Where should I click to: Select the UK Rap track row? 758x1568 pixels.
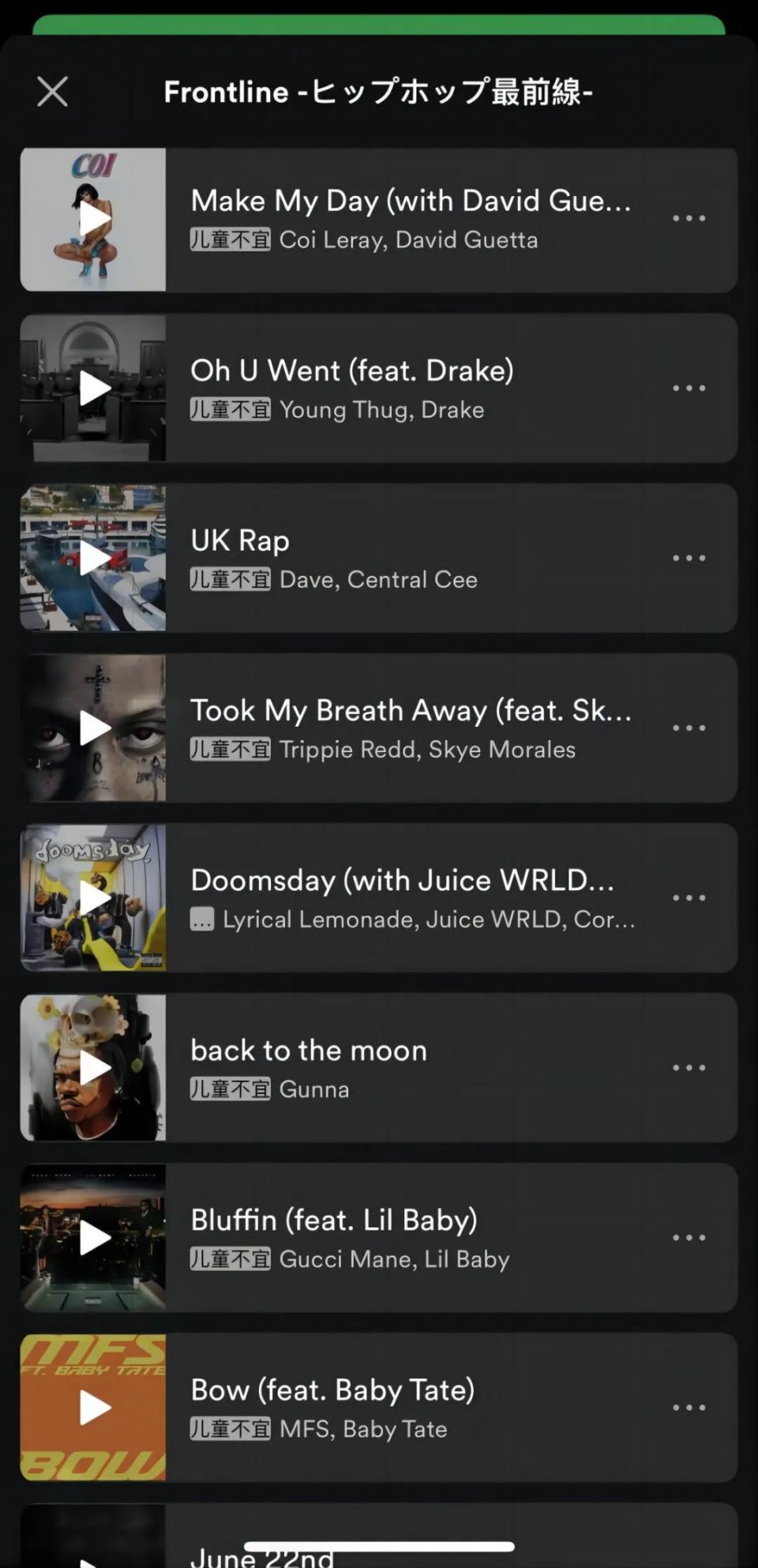point(411,558)
